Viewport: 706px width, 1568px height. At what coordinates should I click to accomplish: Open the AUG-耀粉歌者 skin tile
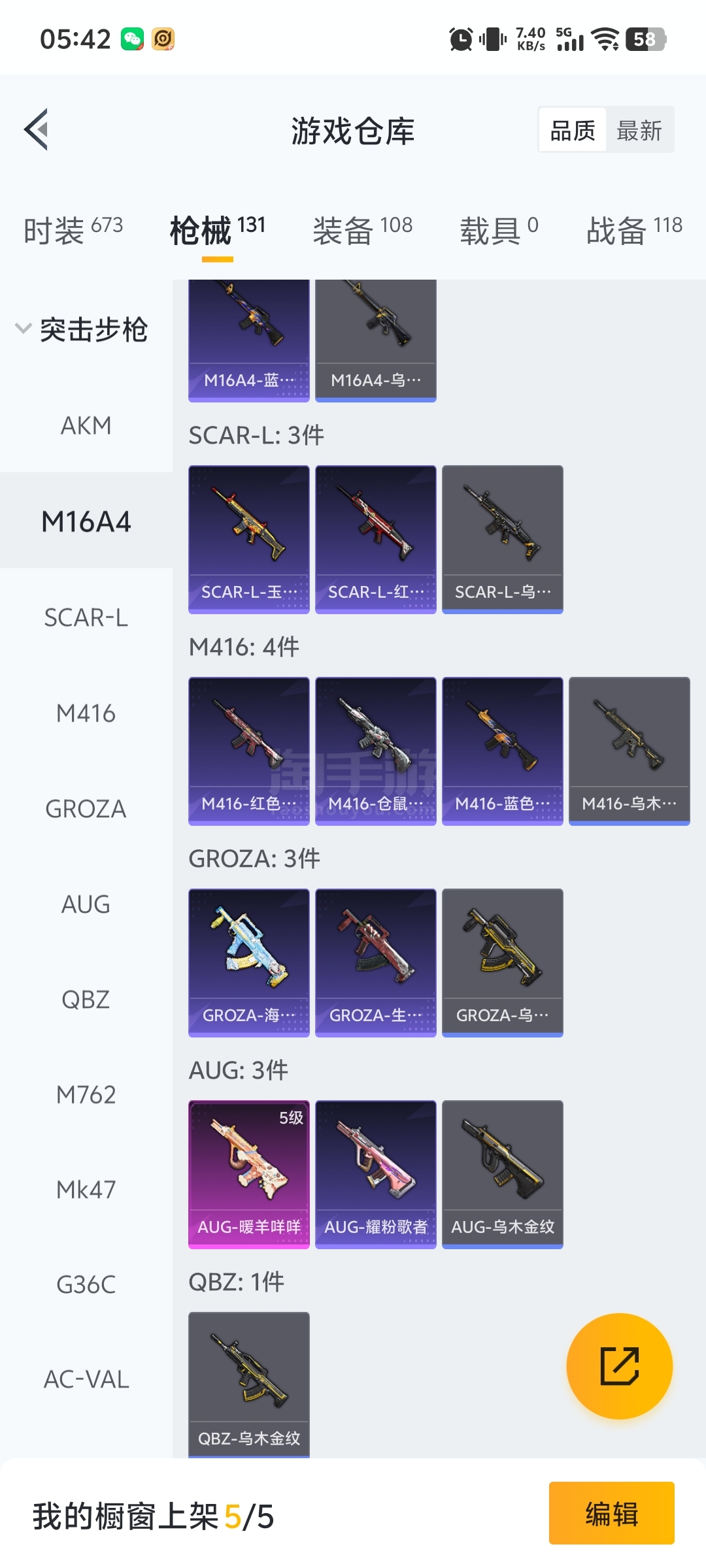coord(375,1174)
